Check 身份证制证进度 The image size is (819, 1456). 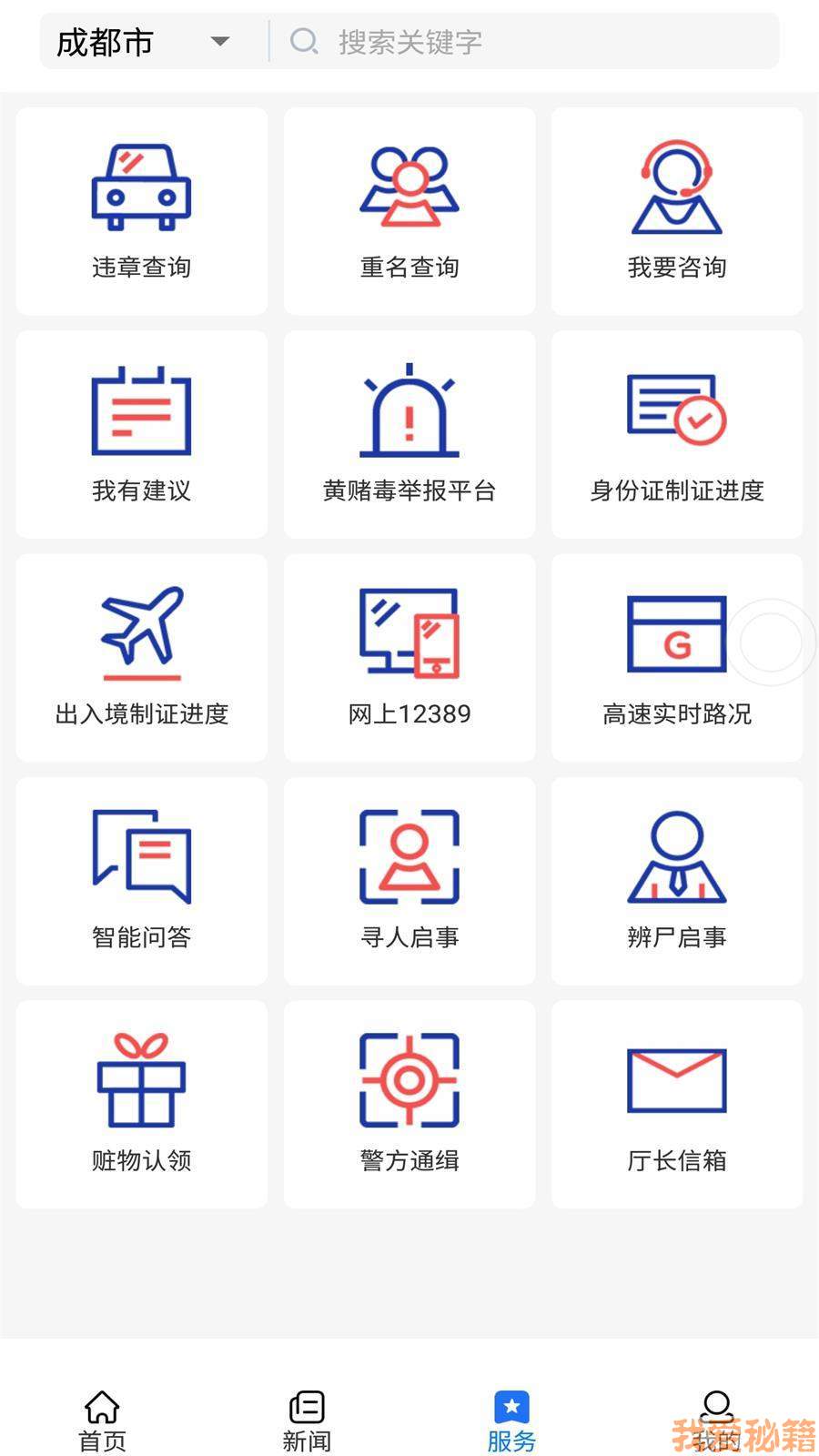(677, 435)
